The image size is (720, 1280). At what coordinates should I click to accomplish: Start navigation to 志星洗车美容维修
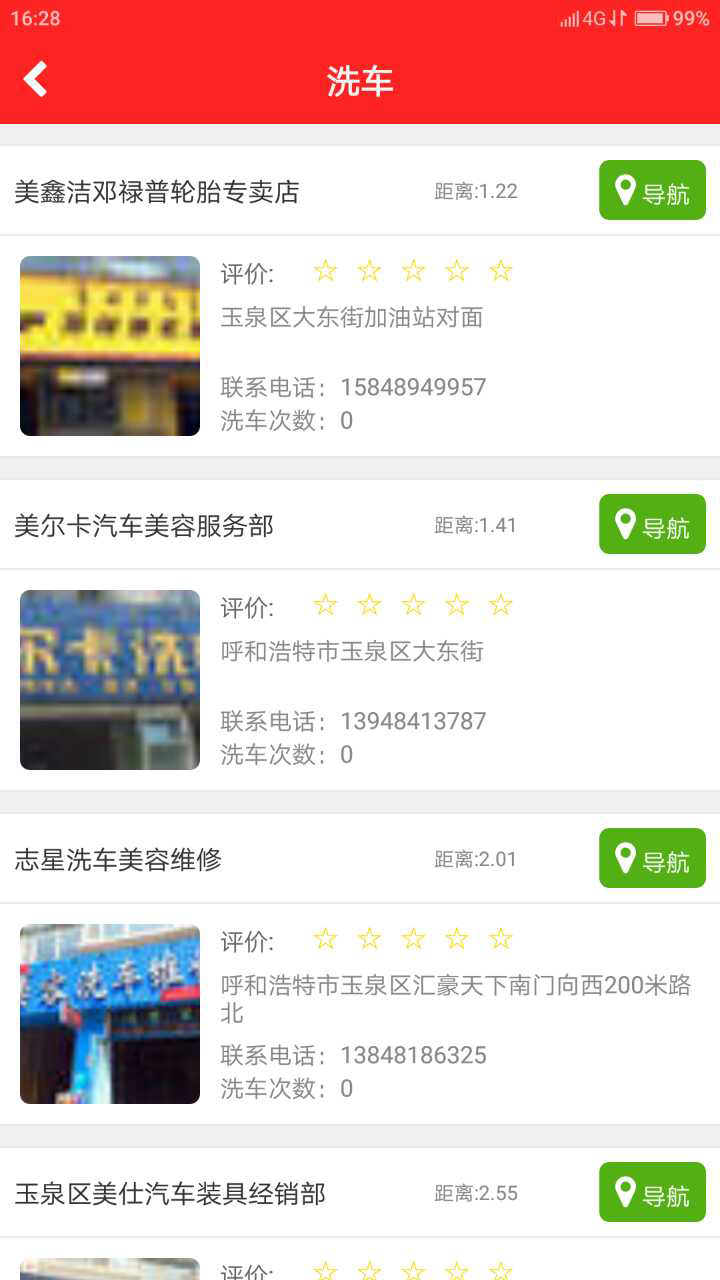[652, 858]
